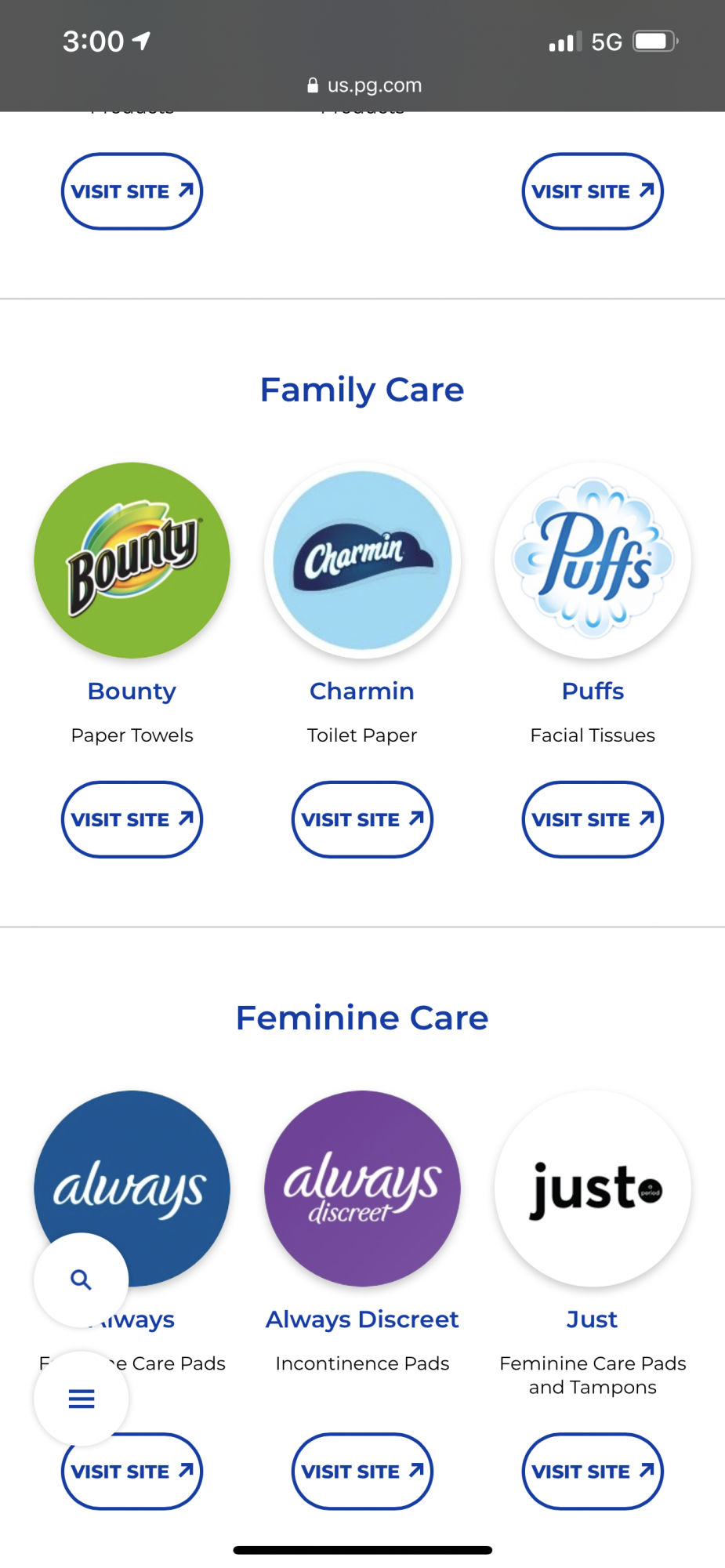Tap the Bounty brand logo
The height and width of the screenshot is (1568, 725).
click(132, 561)
